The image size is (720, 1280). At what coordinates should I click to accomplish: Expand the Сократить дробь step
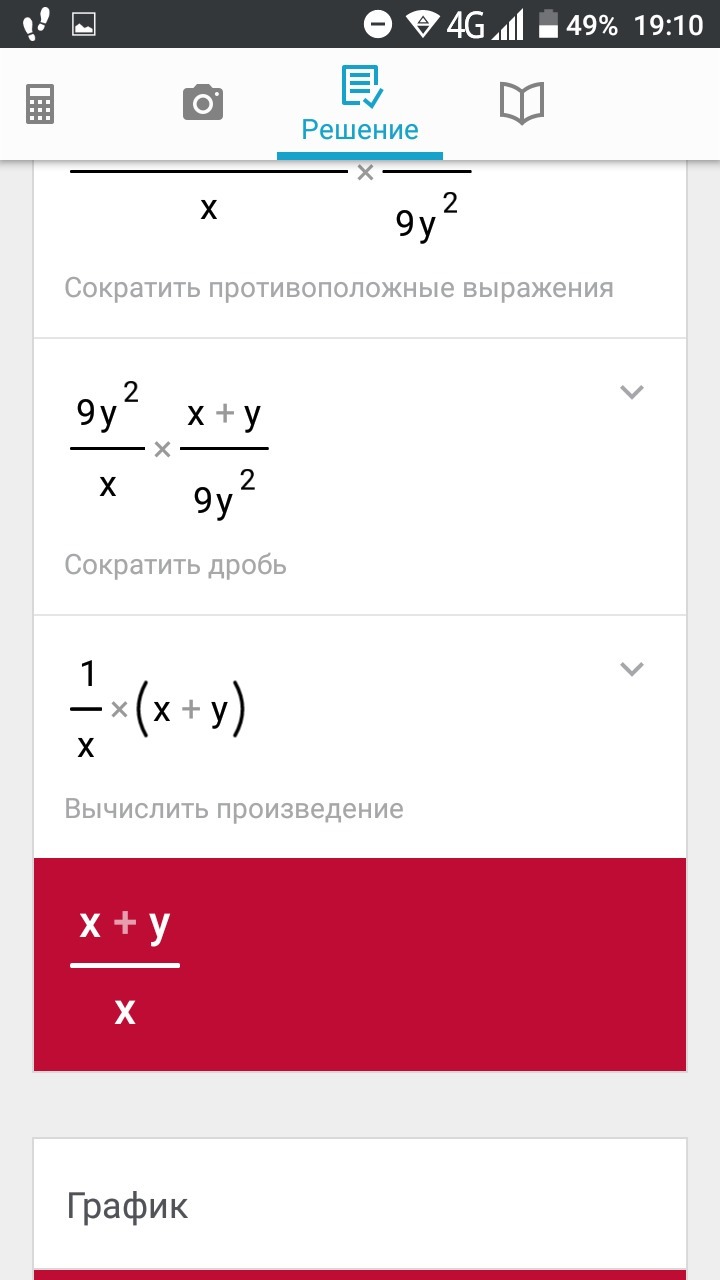click(631, 392)
